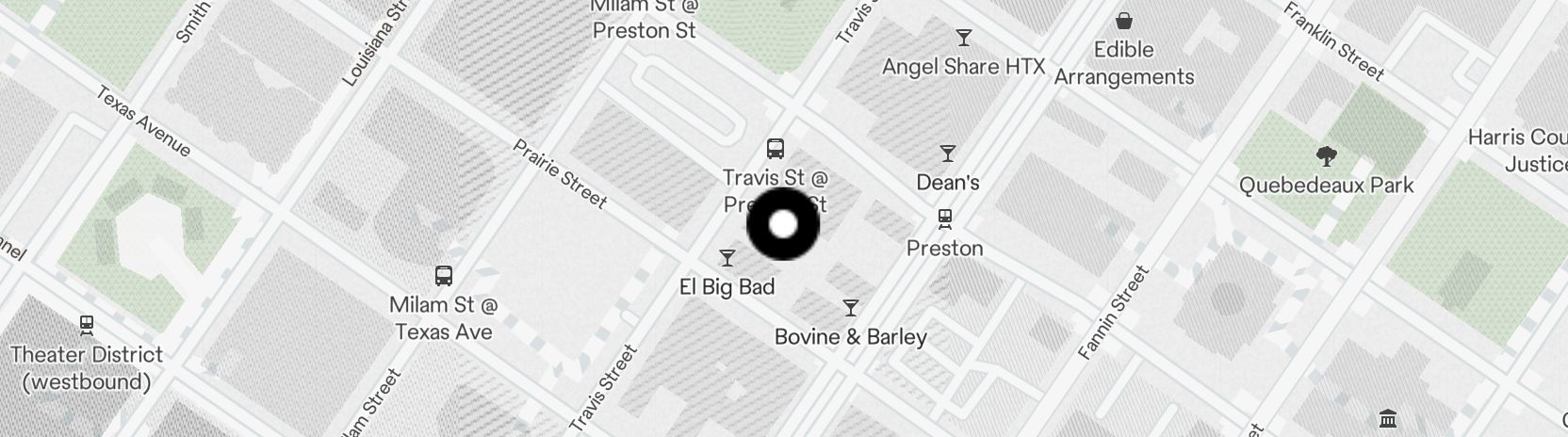This screenshot has height=437, width=1568.
Task: Select the Bovine & Barley place marker
Action: click(x=851, y=308)
